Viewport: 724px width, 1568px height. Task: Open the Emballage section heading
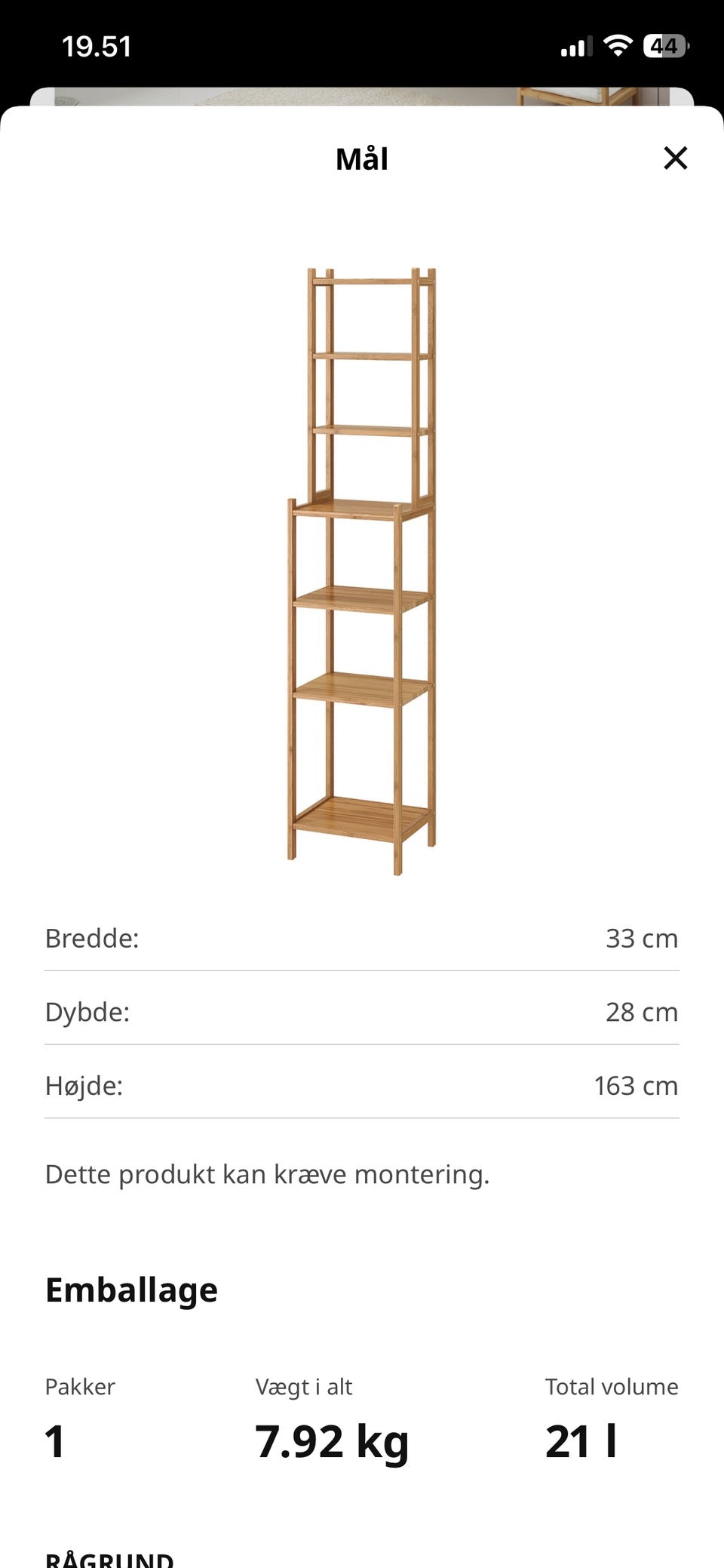(x=131, y=1289)
